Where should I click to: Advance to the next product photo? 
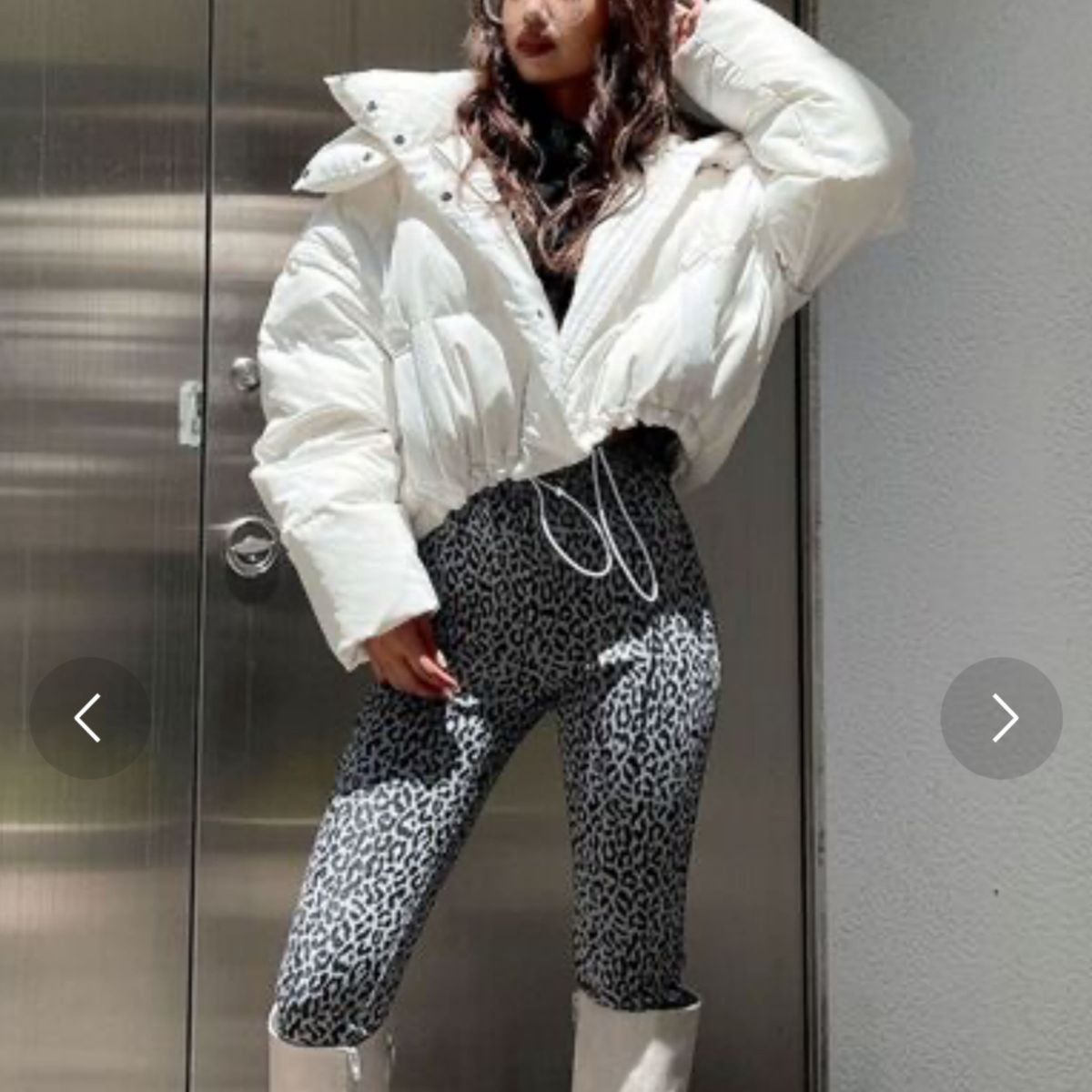(1002, 718)
